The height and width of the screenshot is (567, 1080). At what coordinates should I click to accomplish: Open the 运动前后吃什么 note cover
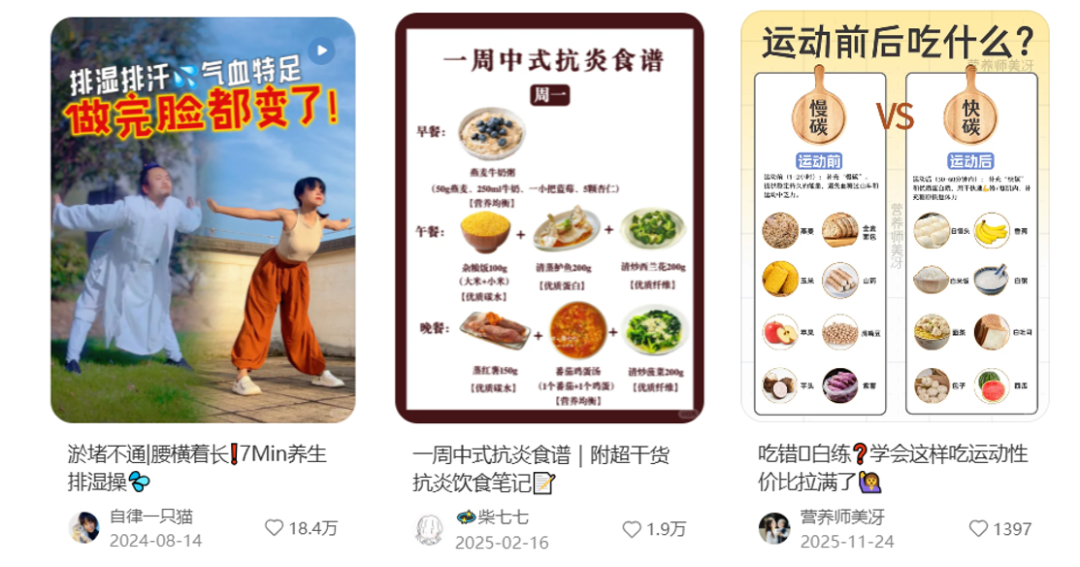(895, 220)
